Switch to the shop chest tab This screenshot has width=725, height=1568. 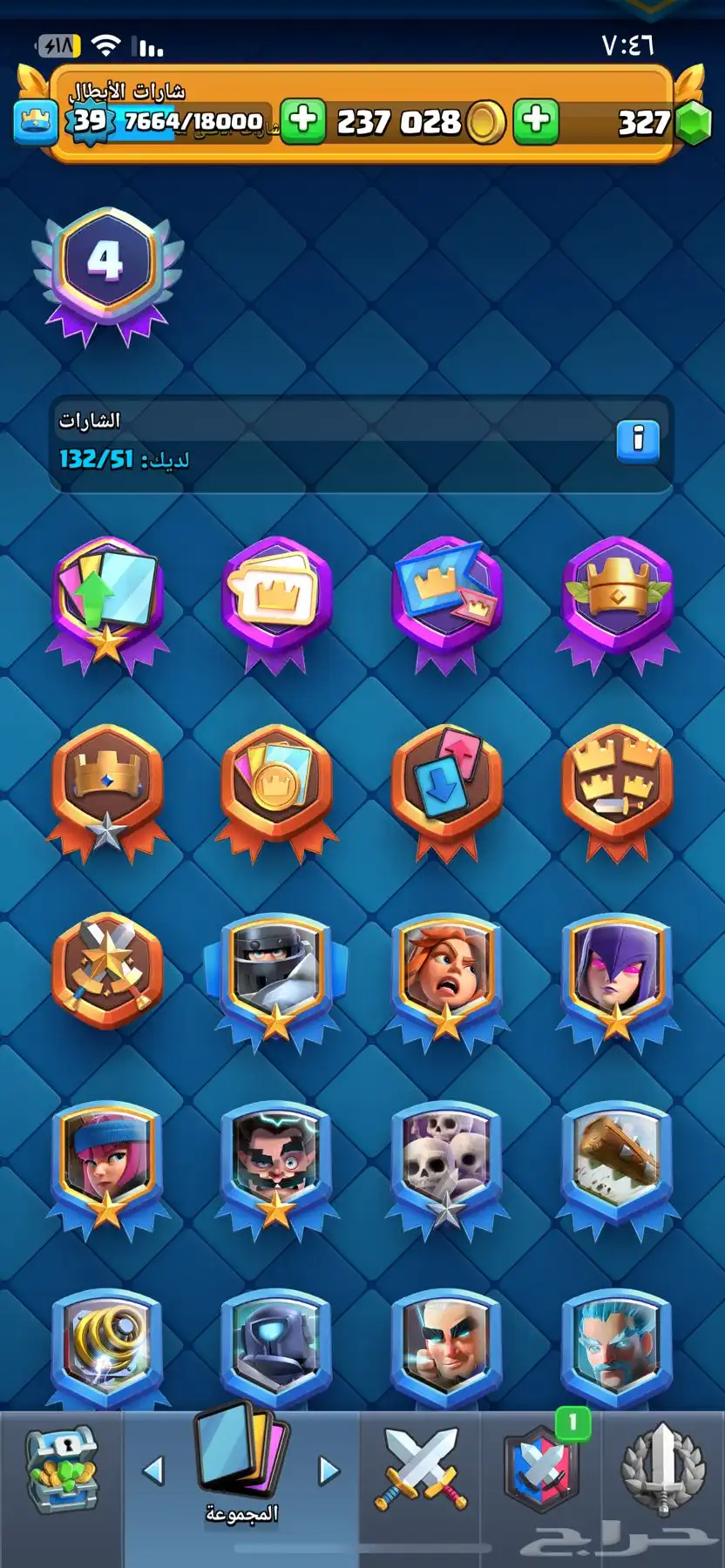click(x=61, y=1472)
